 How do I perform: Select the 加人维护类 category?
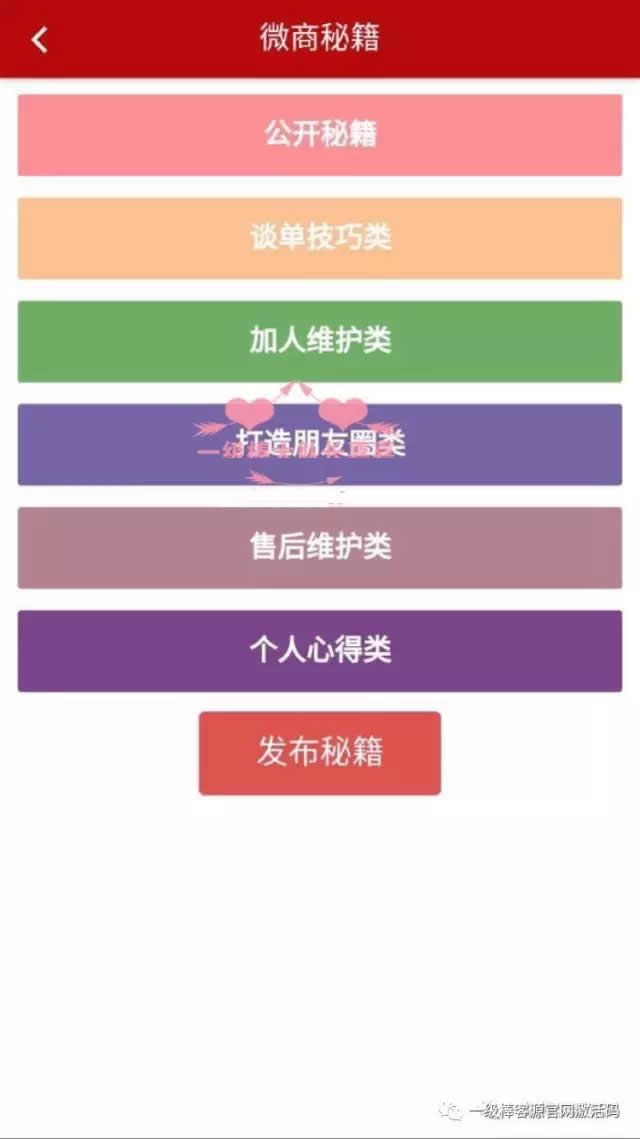click(x=320, y=341)
